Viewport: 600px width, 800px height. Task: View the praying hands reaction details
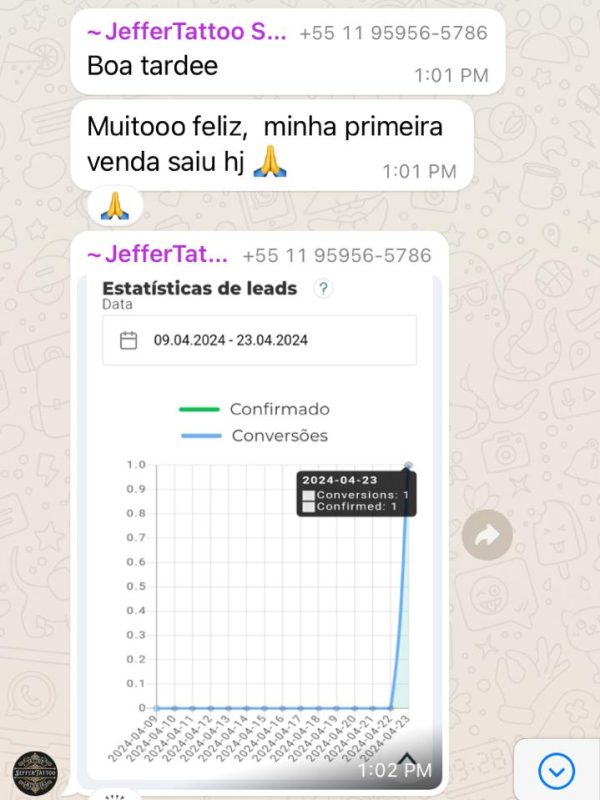pos(116,206)
